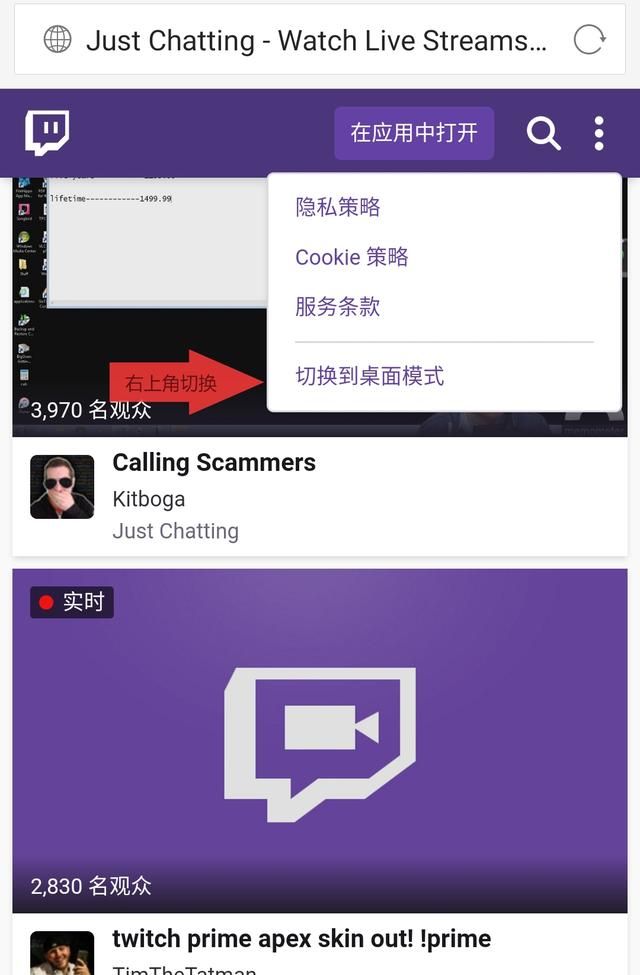The height and width of the screenshot is (975, 640).
Task: Open 隐私策略 from the menu
Action: click(x=338, y=207)
